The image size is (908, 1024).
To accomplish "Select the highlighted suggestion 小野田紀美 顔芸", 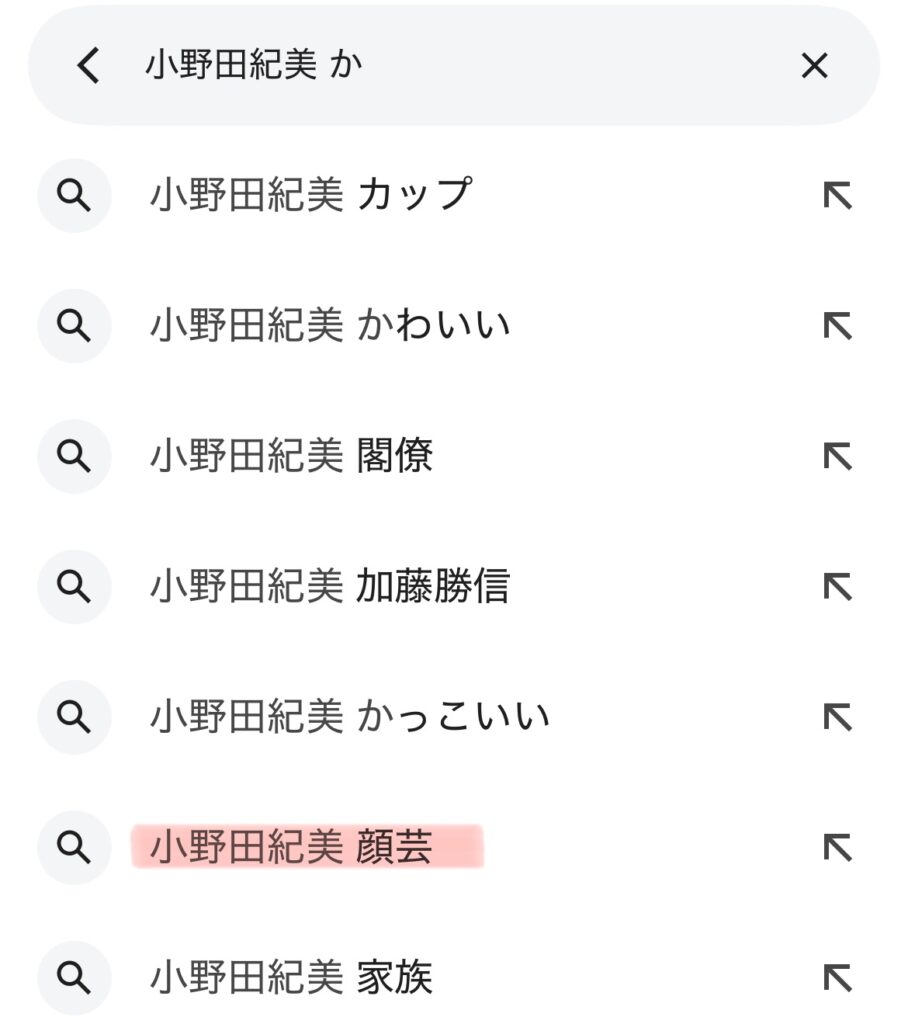I will click(x=305, y=847).
